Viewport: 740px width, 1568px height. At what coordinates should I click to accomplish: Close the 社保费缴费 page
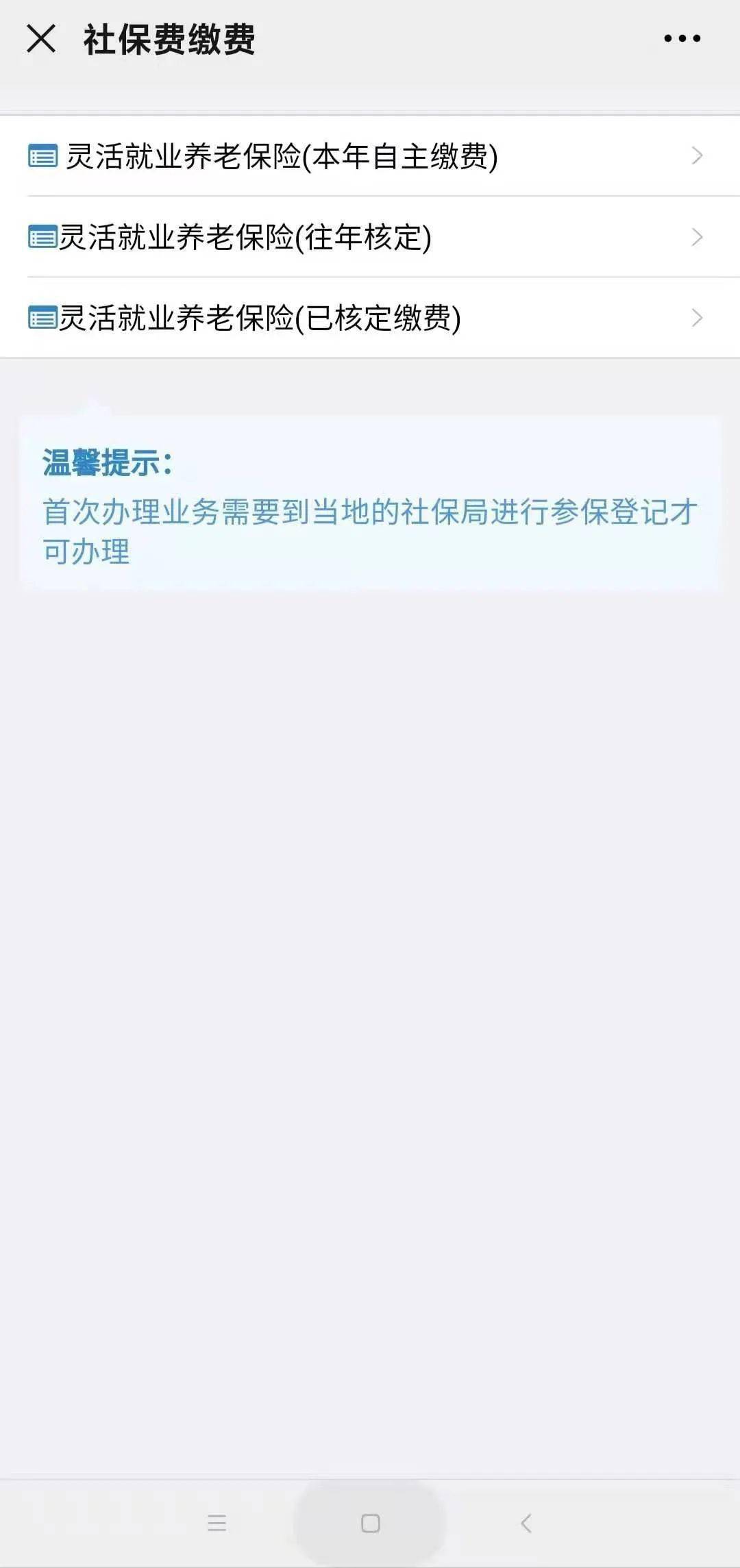coord(41,38)
